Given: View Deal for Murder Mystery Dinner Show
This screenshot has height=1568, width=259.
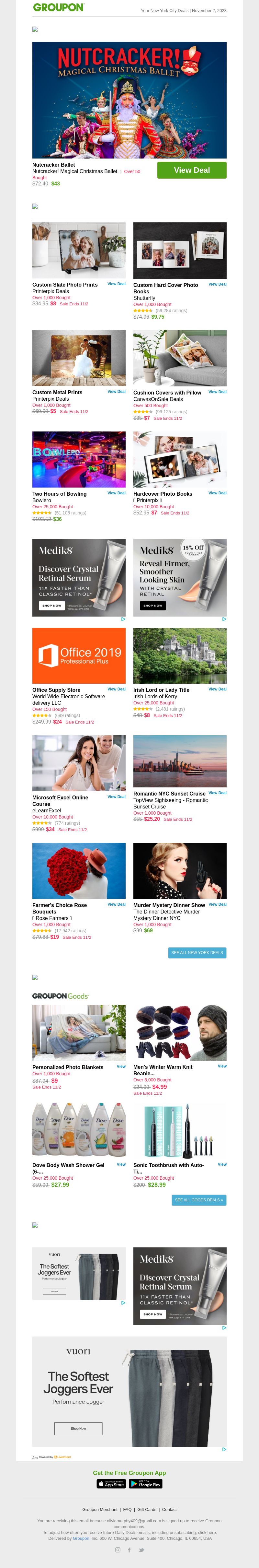Looking at the screenshot, I should [217, 904].
